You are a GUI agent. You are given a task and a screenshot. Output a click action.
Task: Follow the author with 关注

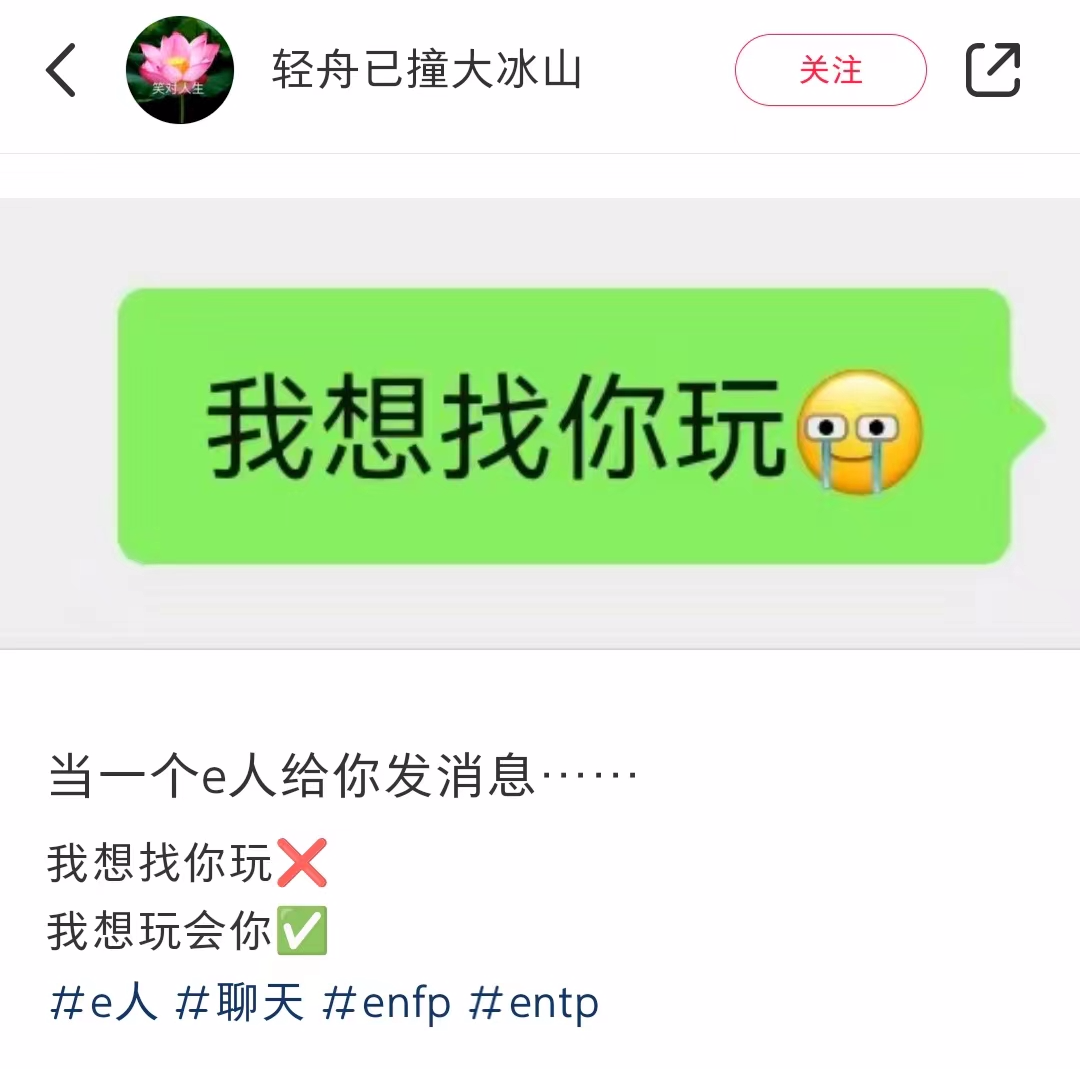[830, 70]
